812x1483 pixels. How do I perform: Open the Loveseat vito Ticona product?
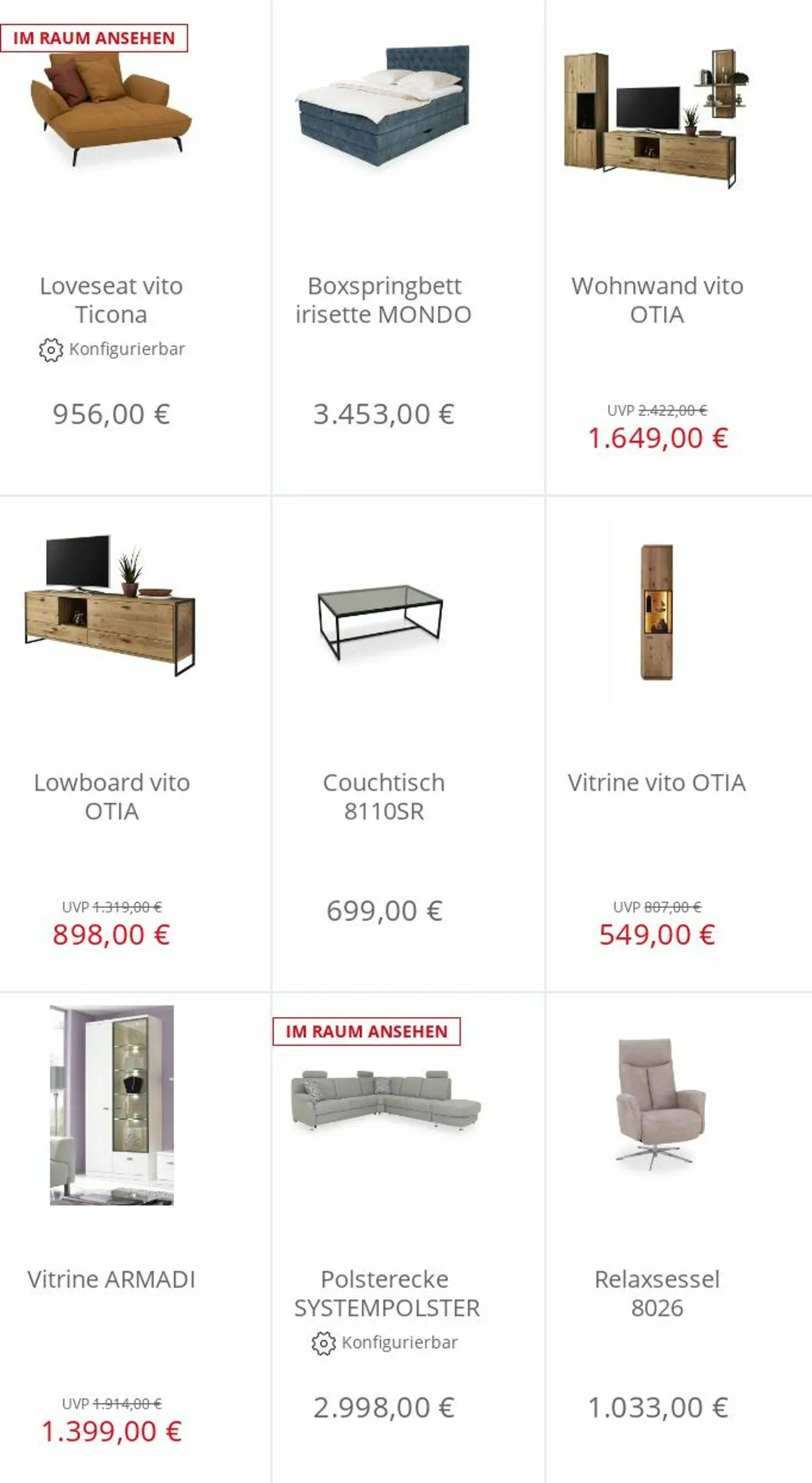(x=111, y=300)
